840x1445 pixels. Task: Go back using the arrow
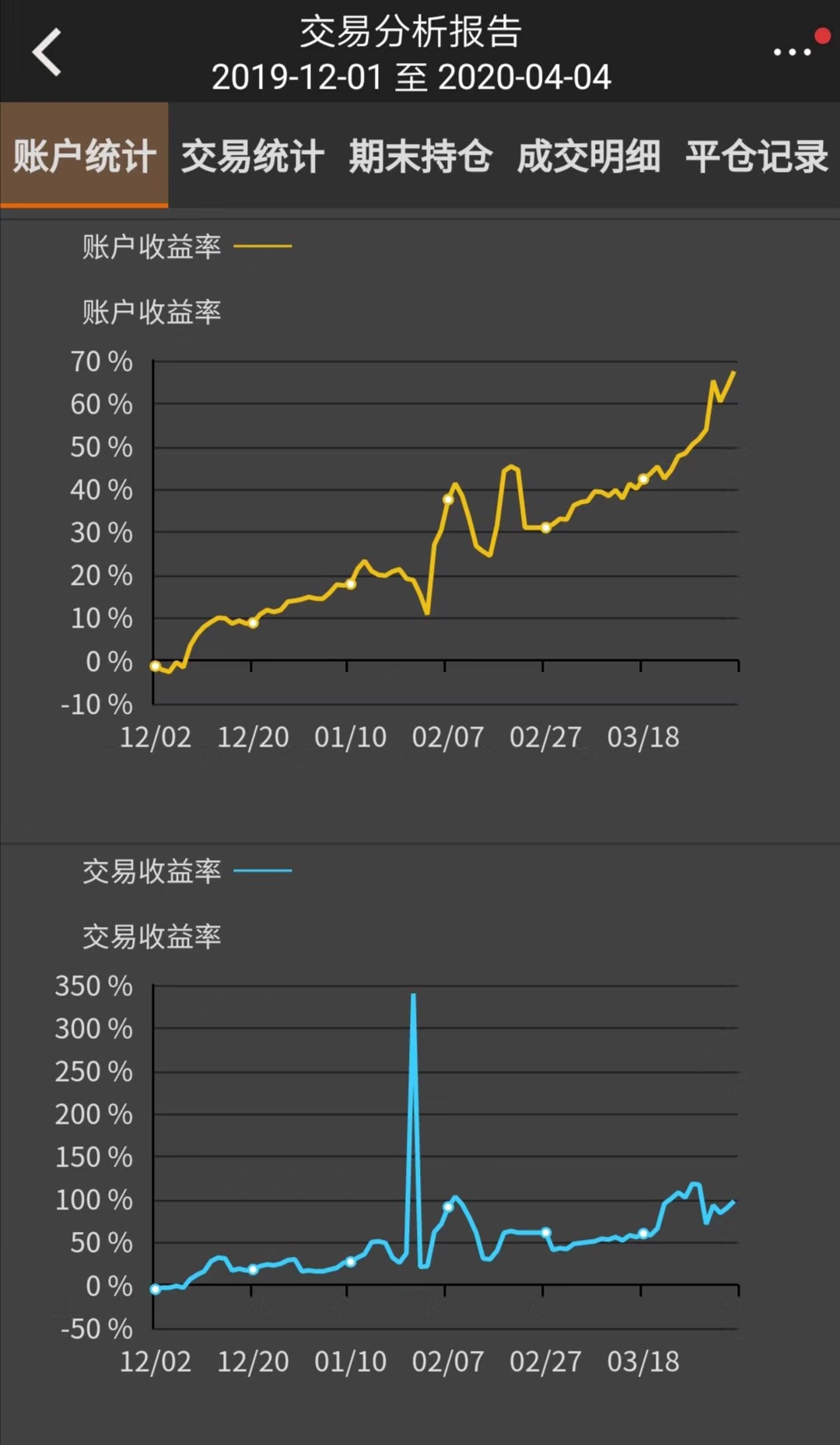point(47,52)
